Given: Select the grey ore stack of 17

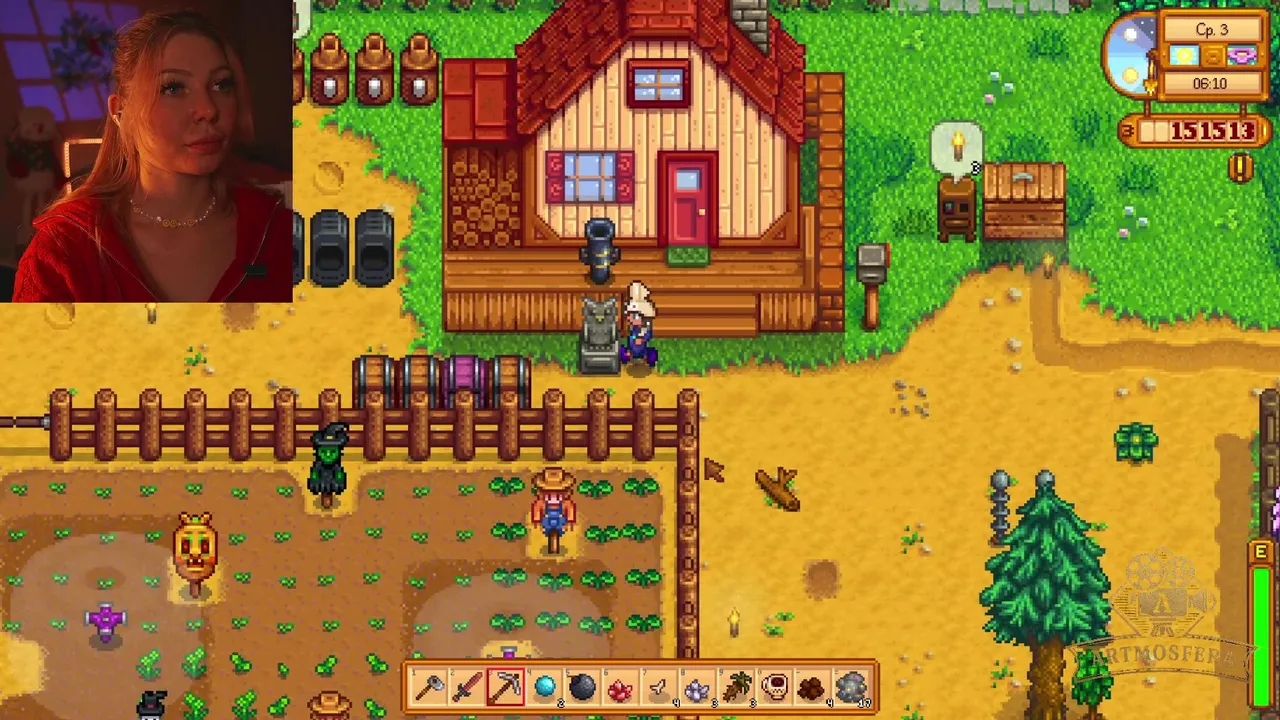Looking at the screenshot, I should 850,688.
